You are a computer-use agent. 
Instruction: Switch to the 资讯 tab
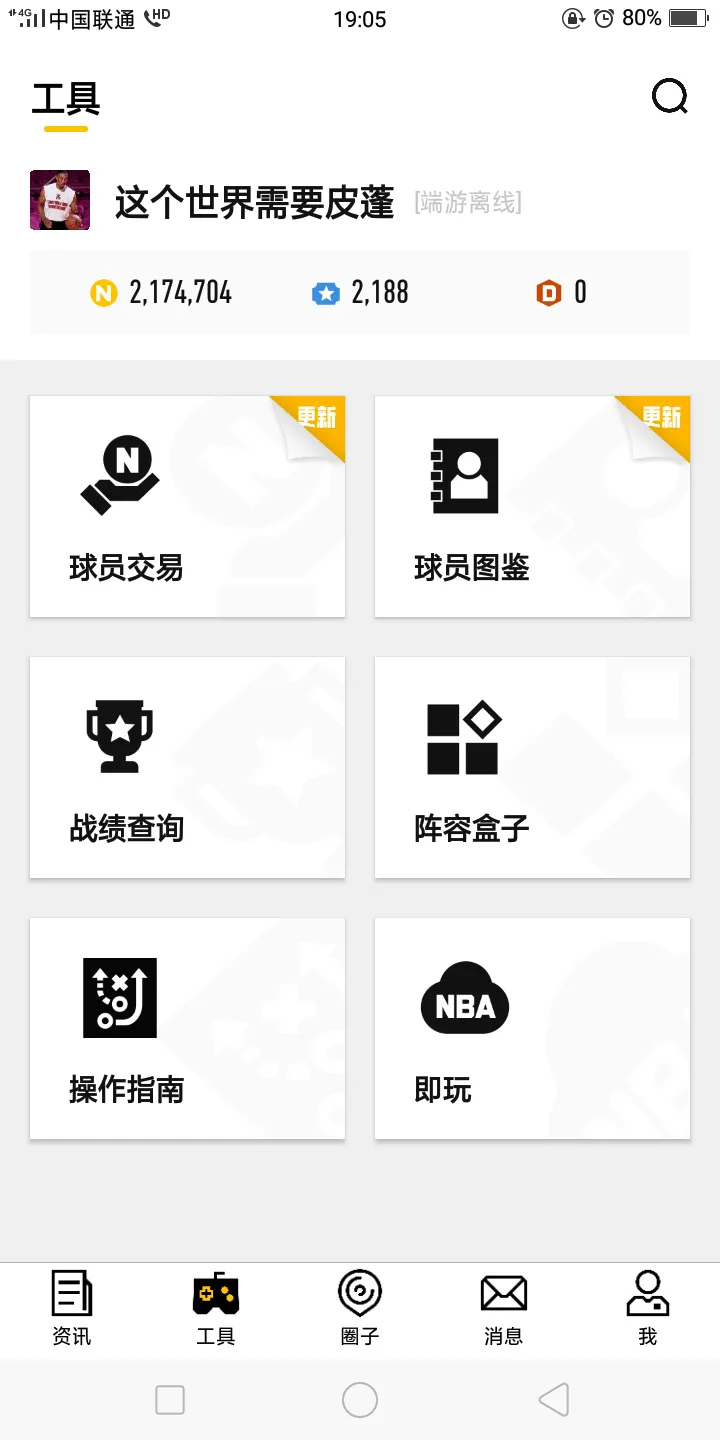tap(72, 1308)
